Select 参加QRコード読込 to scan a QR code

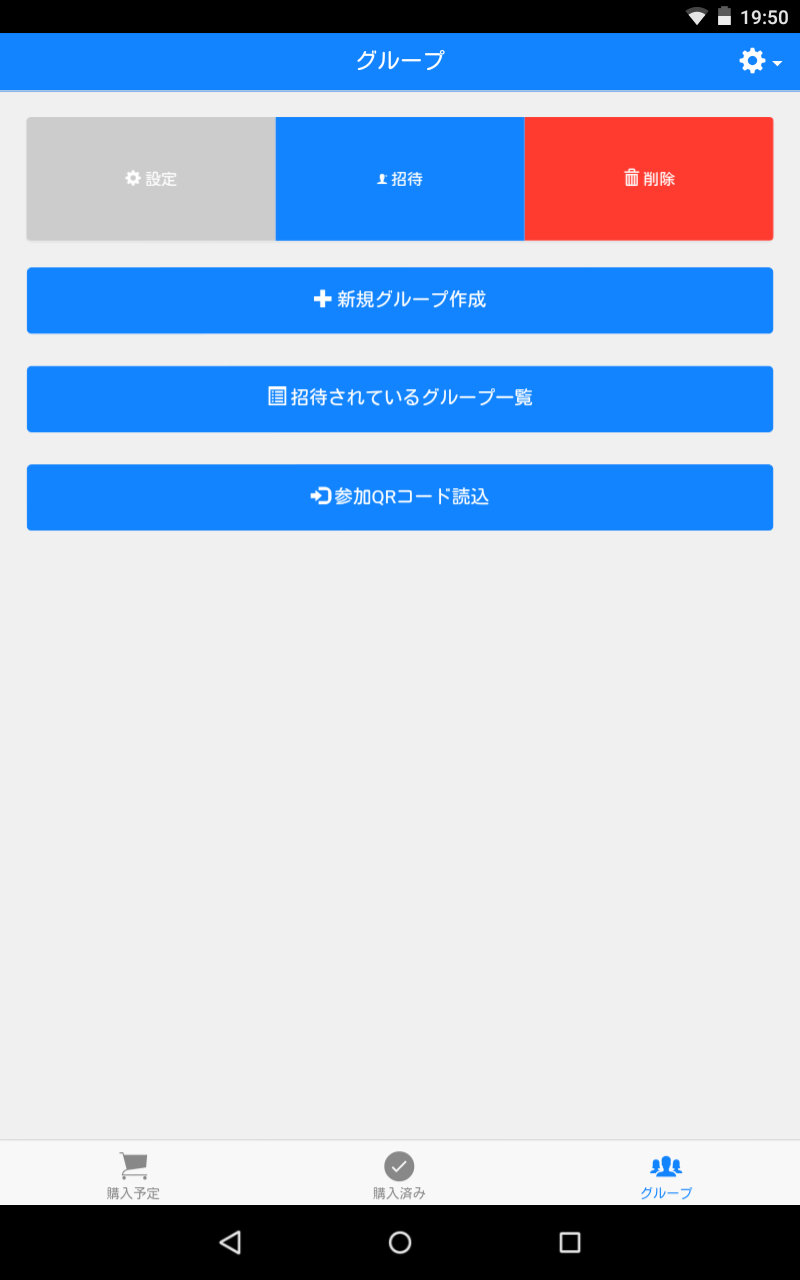click(x=400, y=497)
